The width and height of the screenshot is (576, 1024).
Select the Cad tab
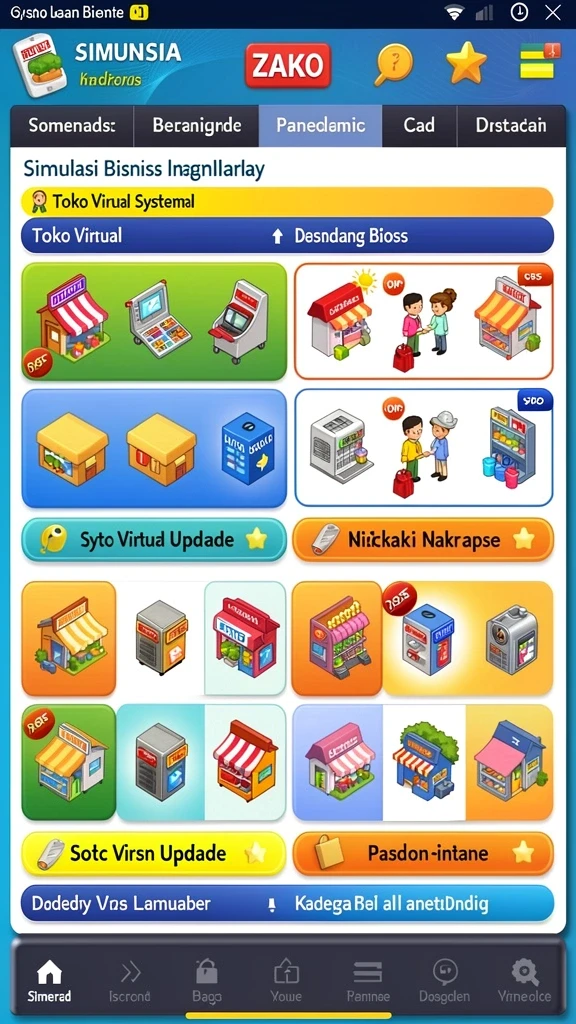coord(419,125)
